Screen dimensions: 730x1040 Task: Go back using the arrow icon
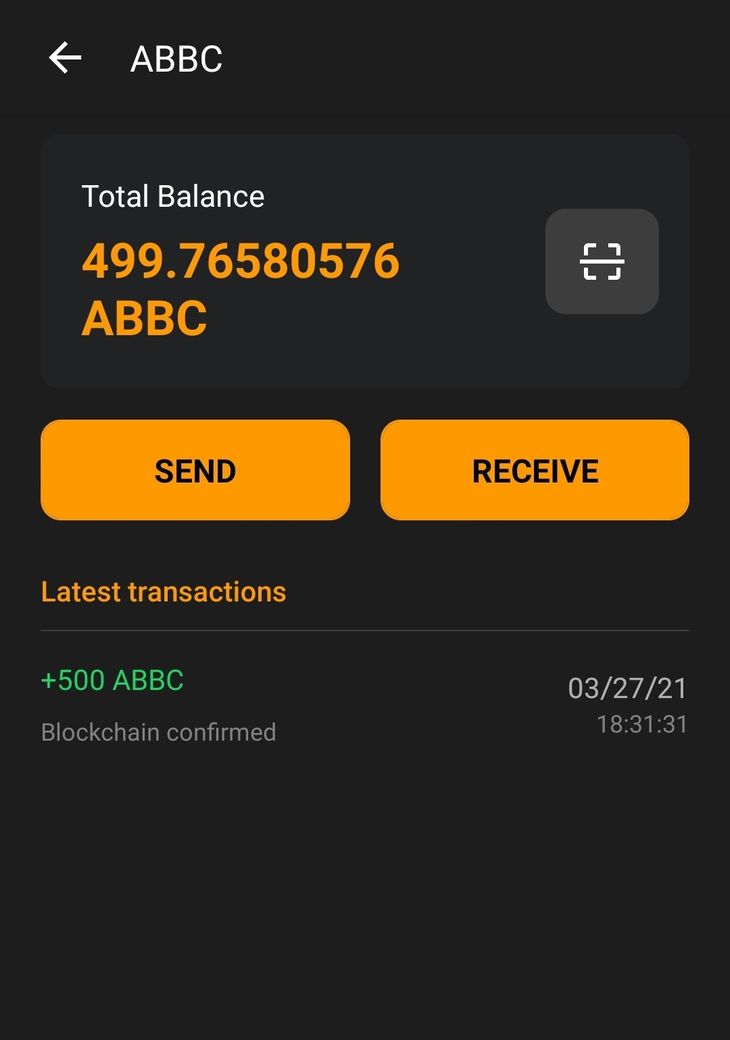tap(65, 59)
